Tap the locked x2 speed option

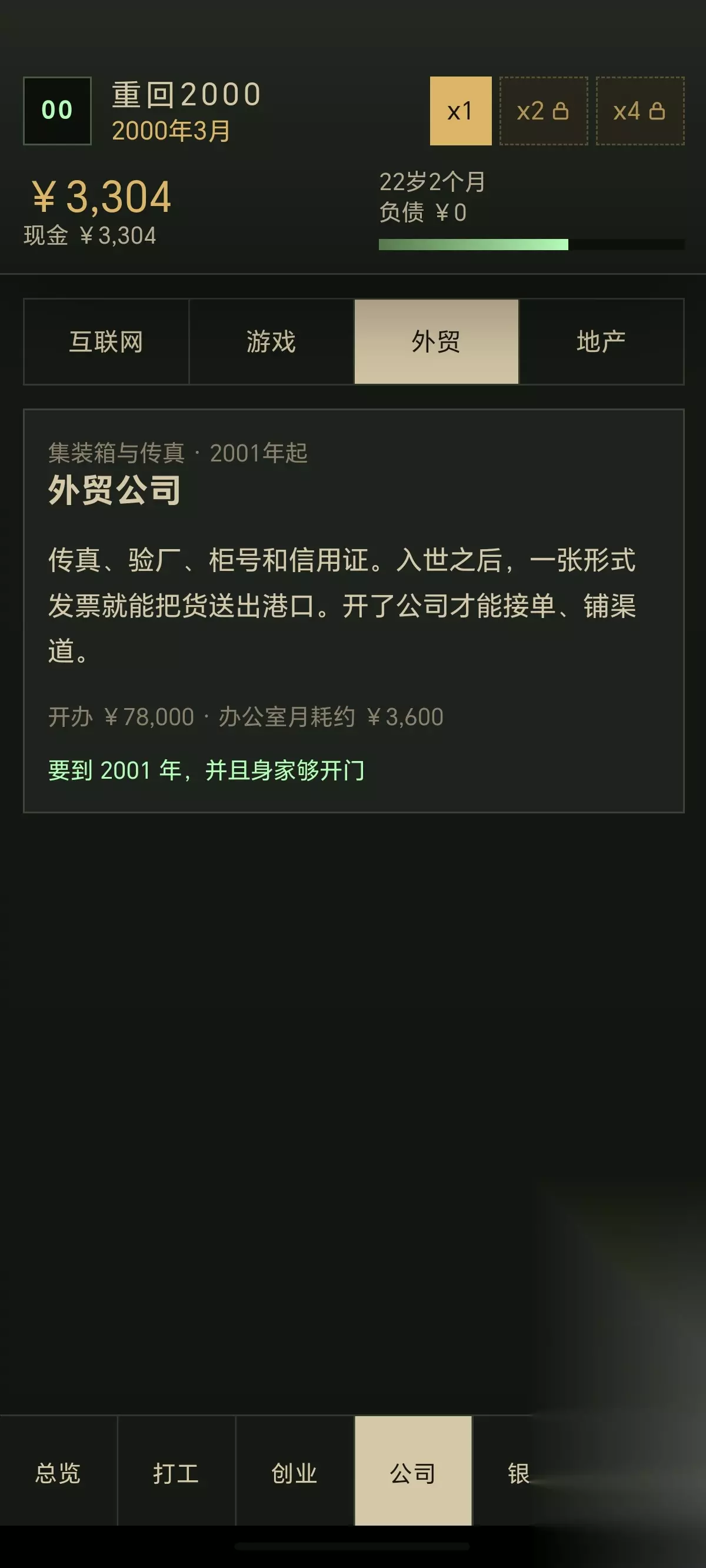click(544, 111)
